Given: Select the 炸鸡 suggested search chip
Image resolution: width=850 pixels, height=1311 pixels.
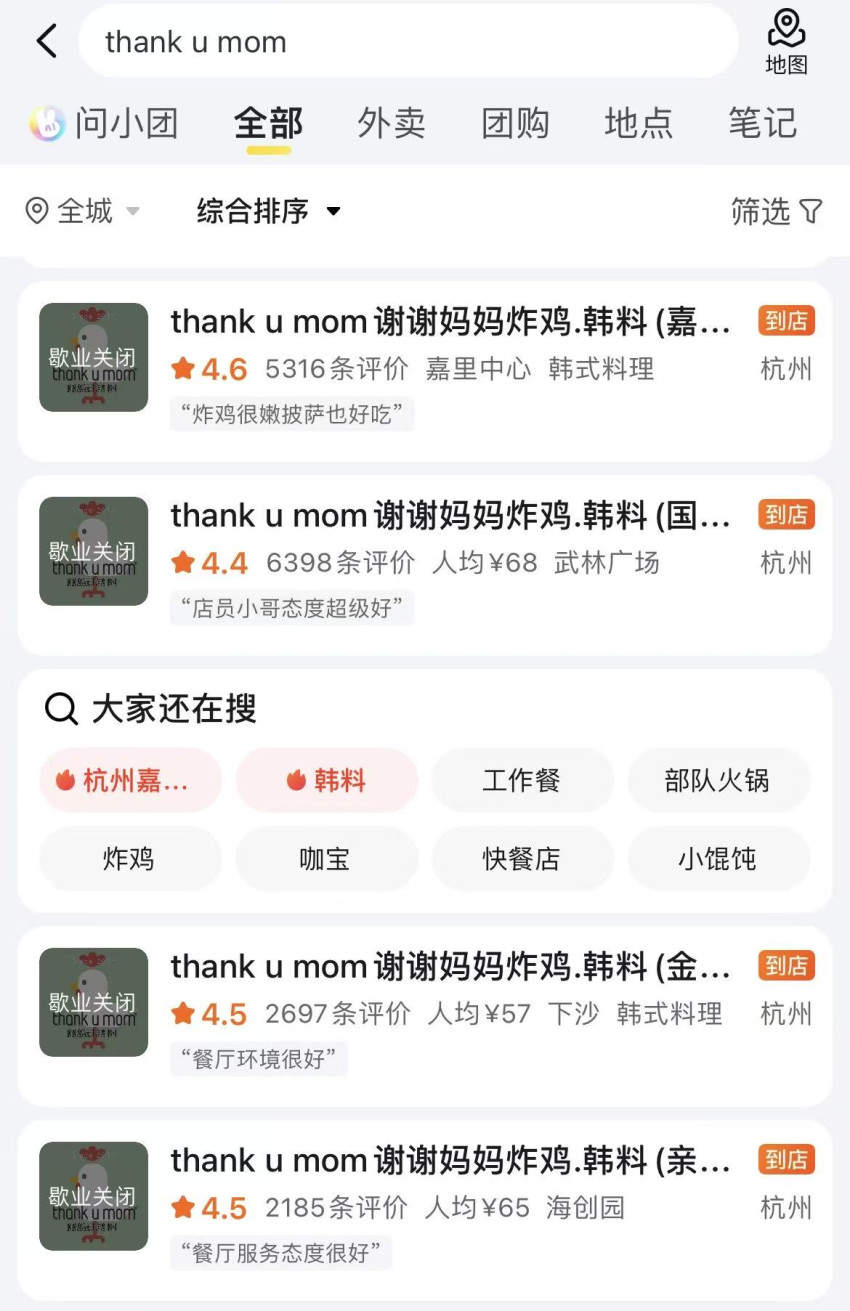Looking at the screenshot, I should [129, 858].
